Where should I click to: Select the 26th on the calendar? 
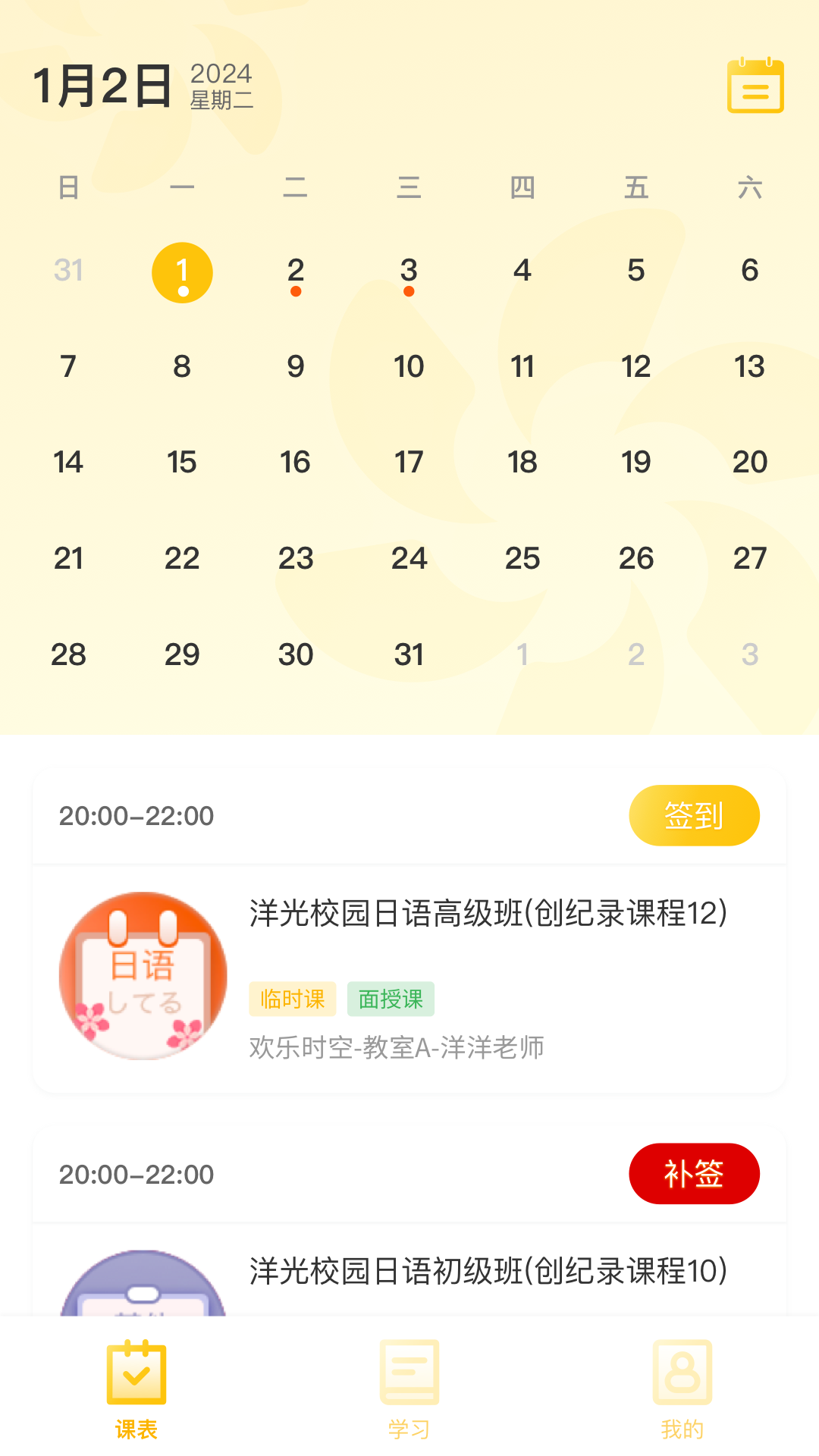(636, 559)
